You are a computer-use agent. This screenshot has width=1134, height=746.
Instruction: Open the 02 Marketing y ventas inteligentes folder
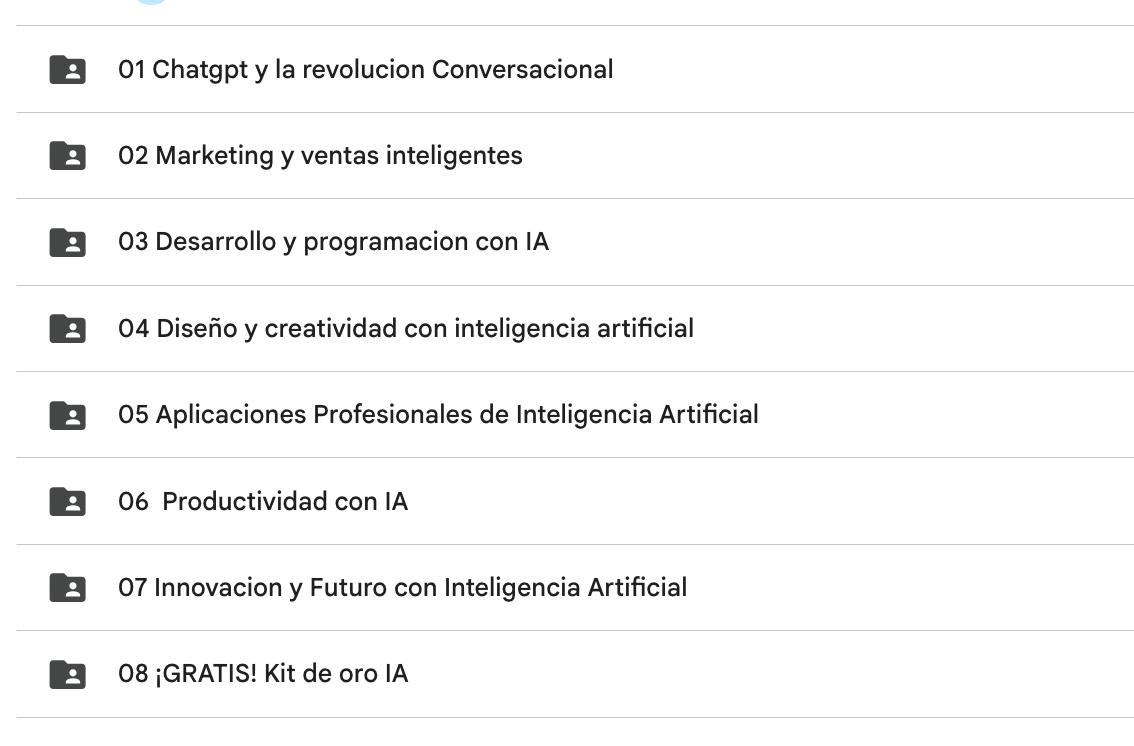(x=320, y=156)
